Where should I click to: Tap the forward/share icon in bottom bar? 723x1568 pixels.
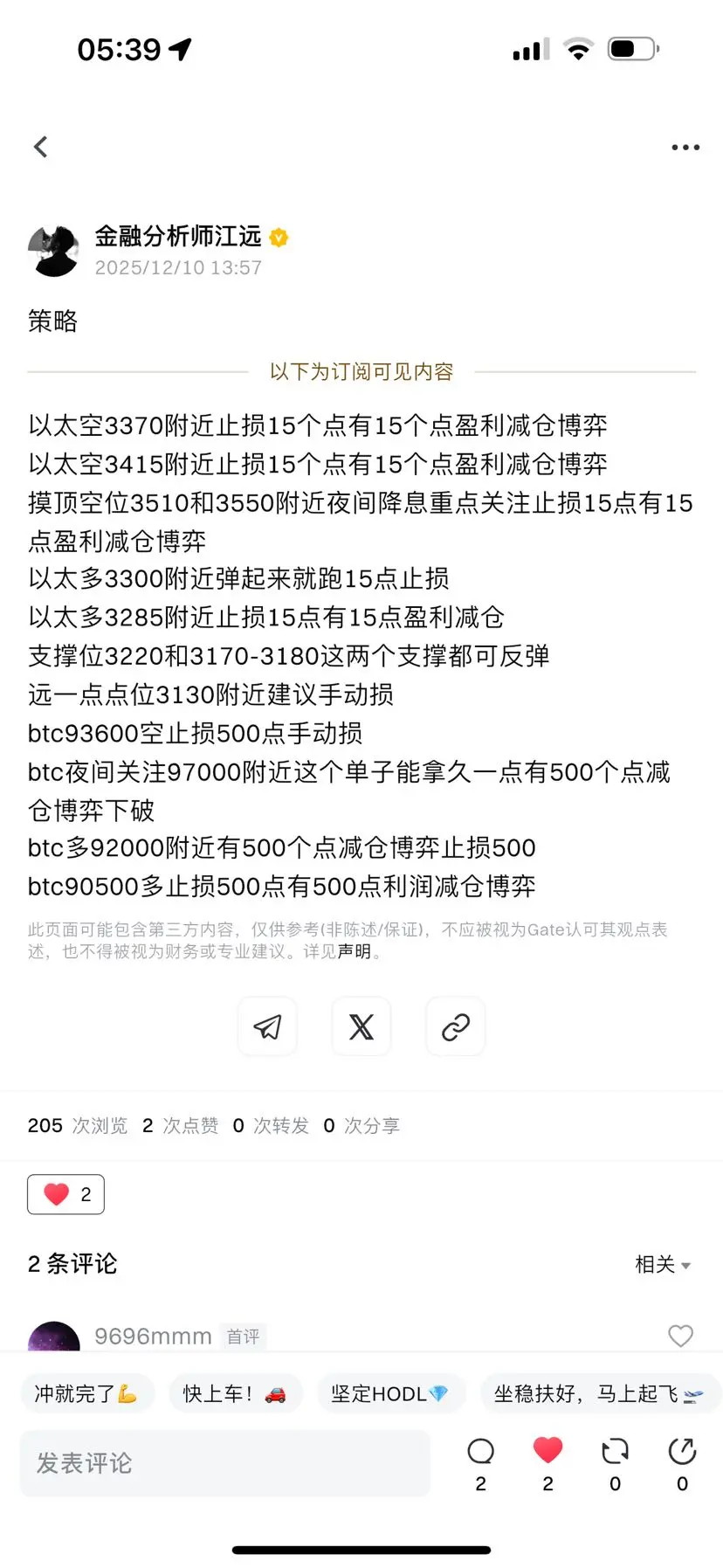[x=681, y=1451]
